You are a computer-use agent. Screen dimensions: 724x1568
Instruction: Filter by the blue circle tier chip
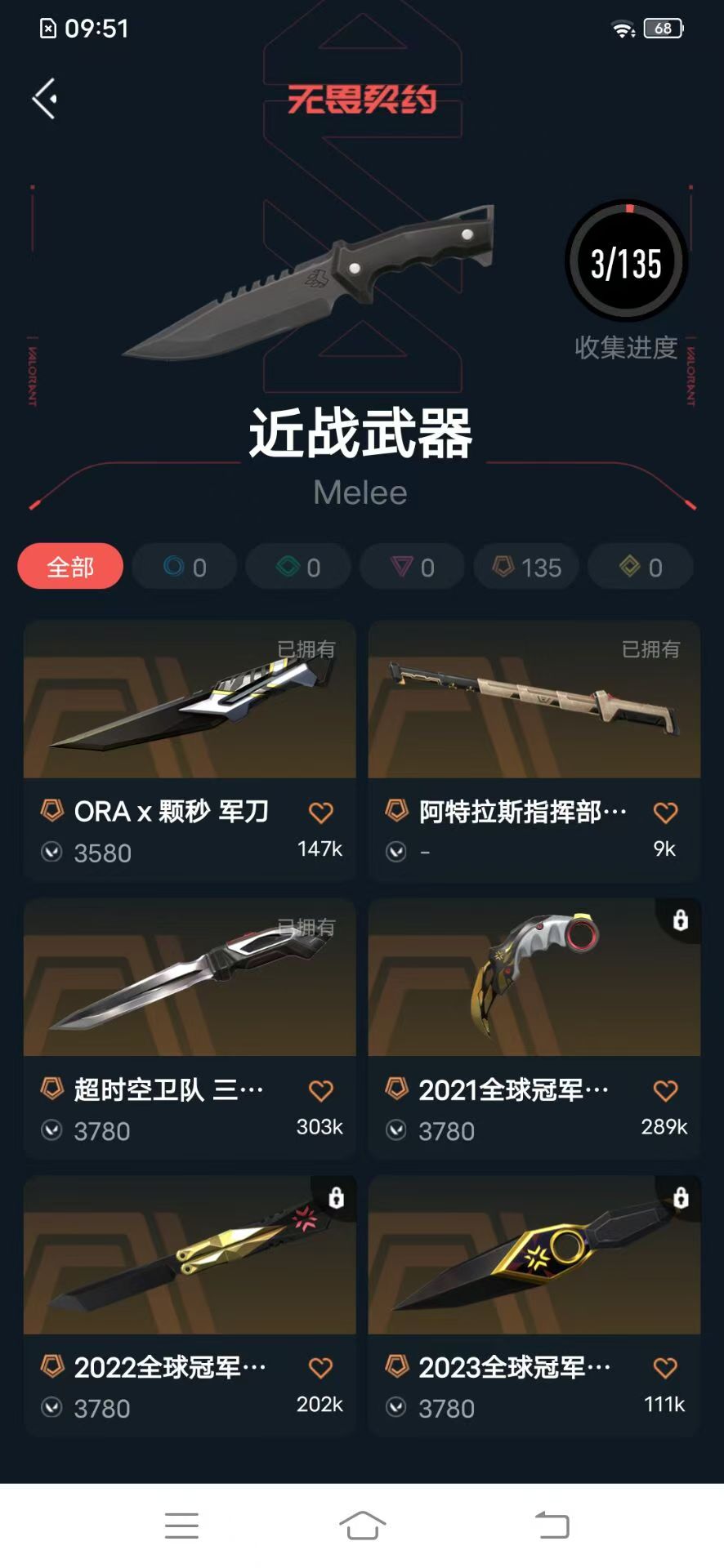pos(185,566)
